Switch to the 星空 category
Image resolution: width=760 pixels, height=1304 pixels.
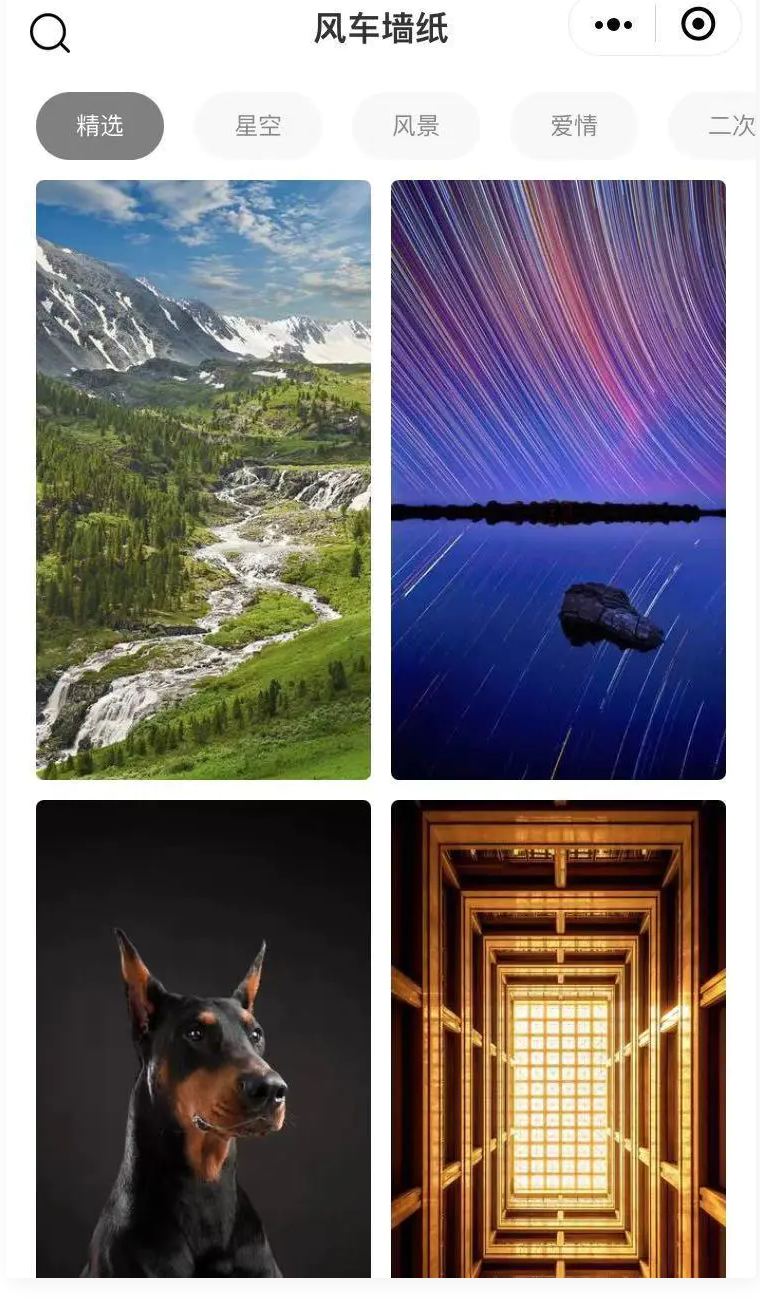pos(258,126)
